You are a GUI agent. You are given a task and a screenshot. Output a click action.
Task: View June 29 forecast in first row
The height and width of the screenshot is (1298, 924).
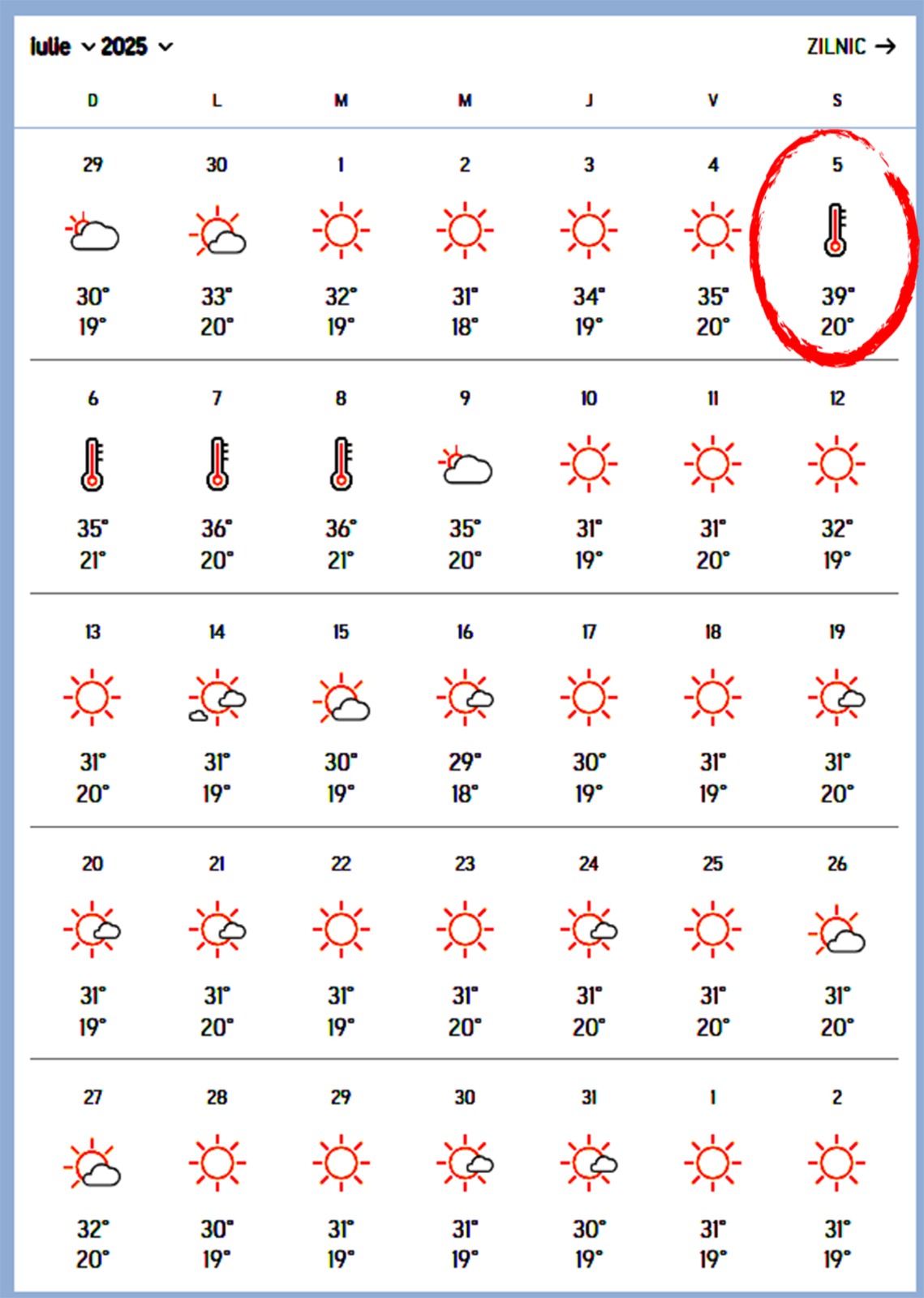click(x=92, y=244)
